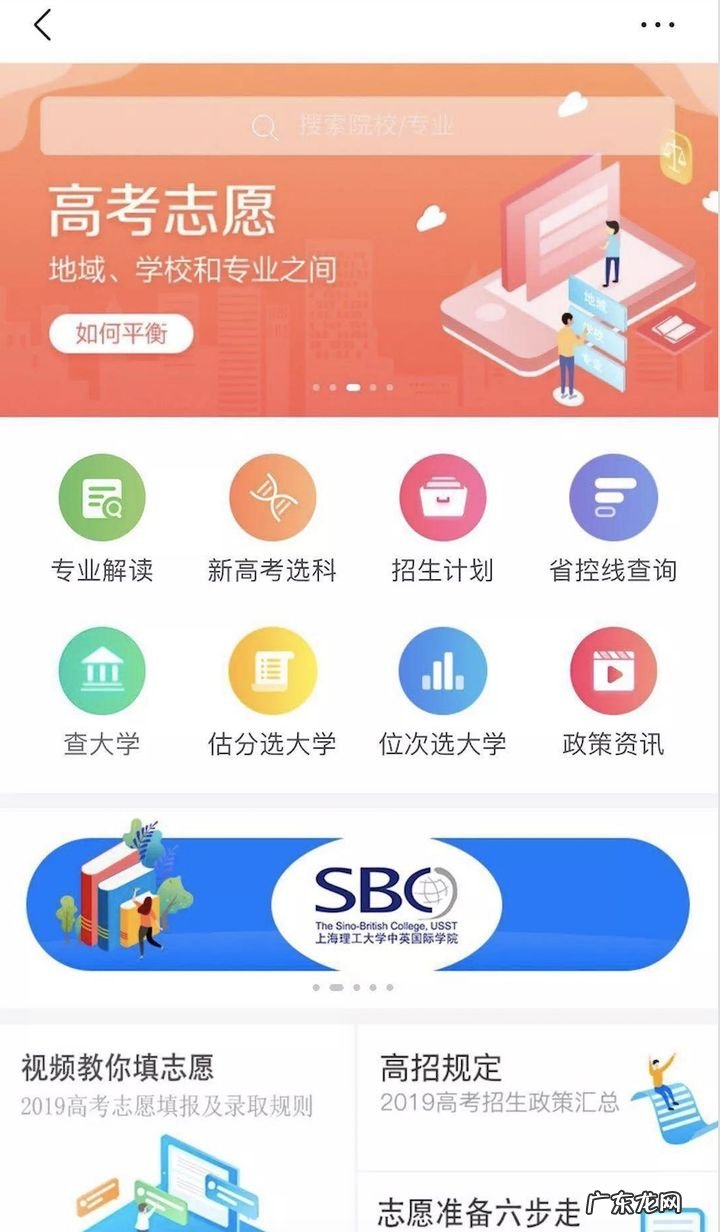Select the 估分选大学 score estimate icon

coord(272,669)
